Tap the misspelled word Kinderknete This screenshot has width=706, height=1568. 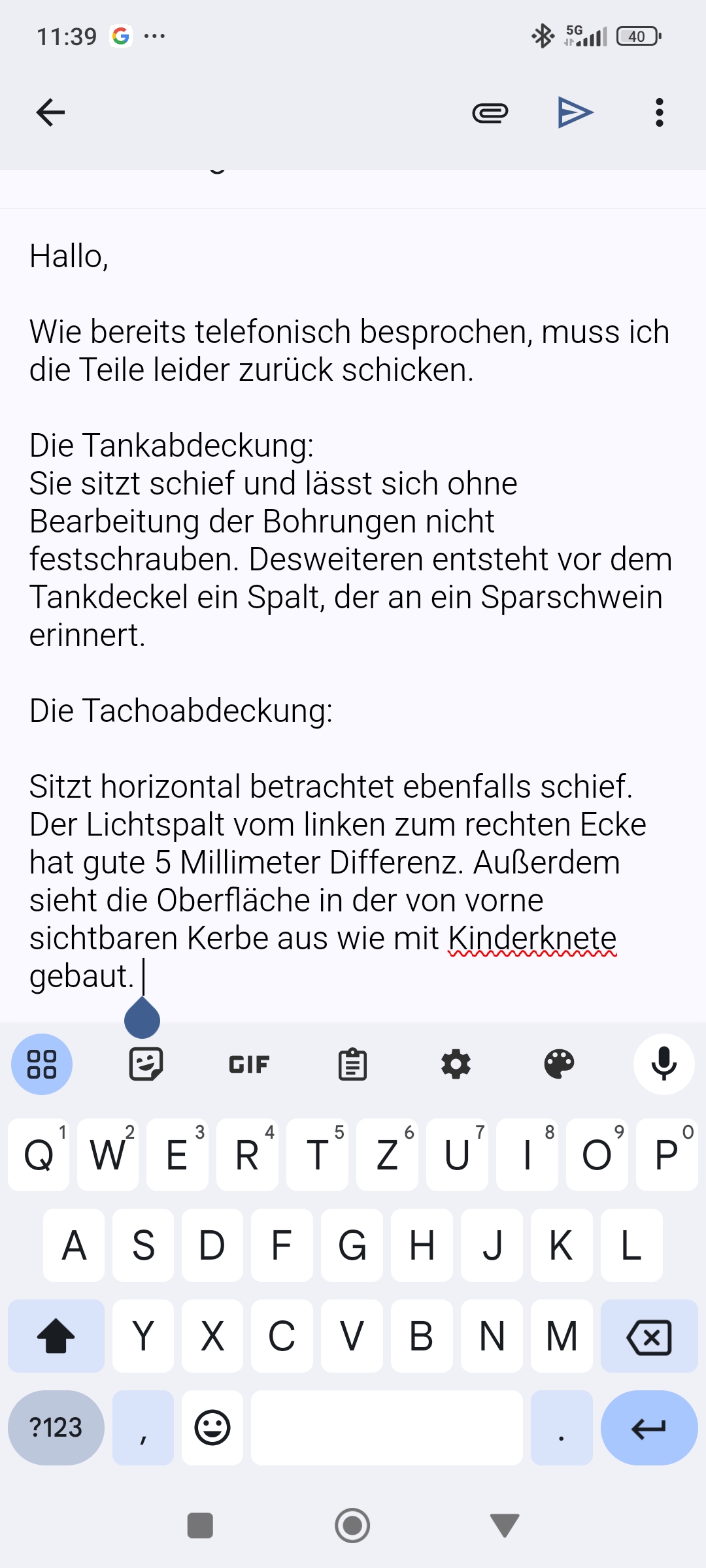click(x=532, y=938)
